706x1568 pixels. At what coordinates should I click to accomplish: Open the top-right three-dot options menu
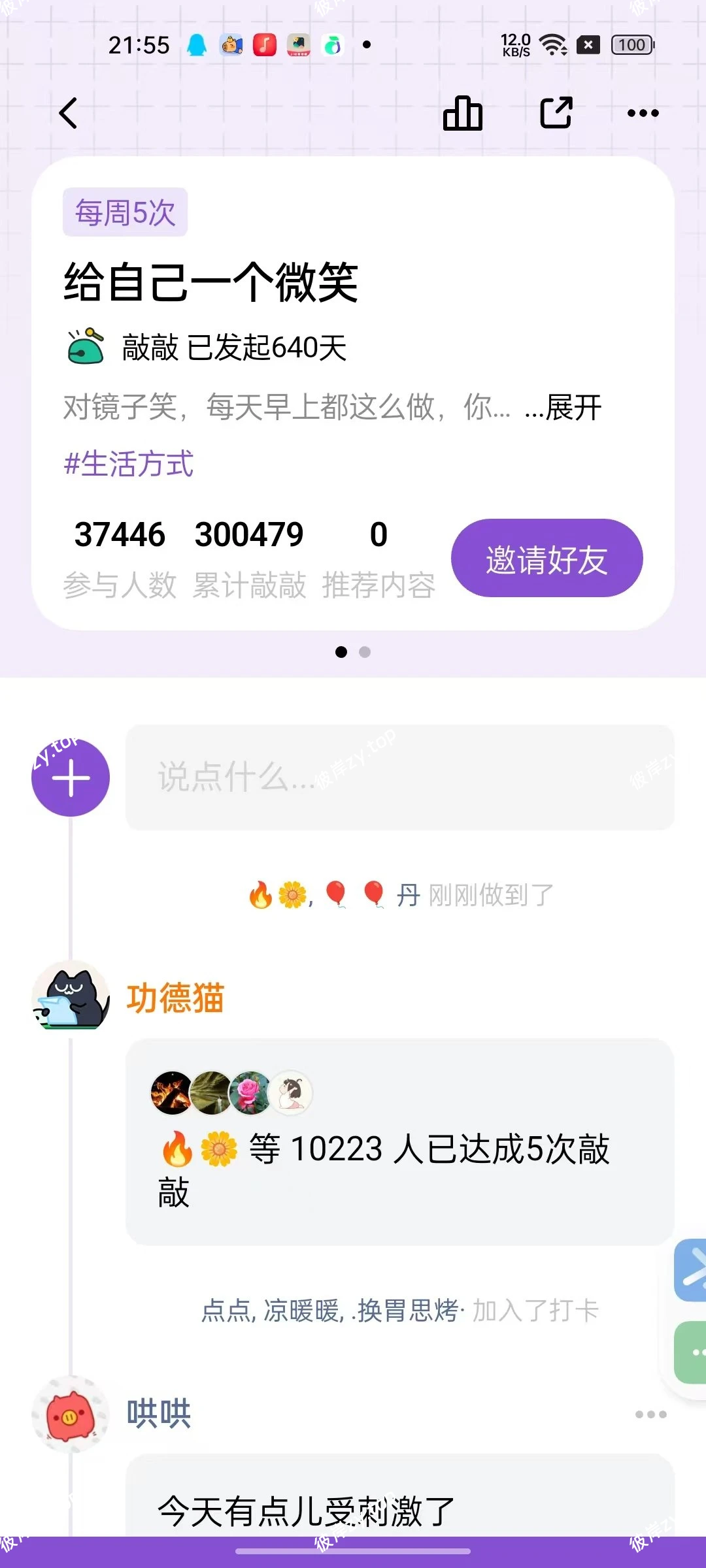[641, 112]
